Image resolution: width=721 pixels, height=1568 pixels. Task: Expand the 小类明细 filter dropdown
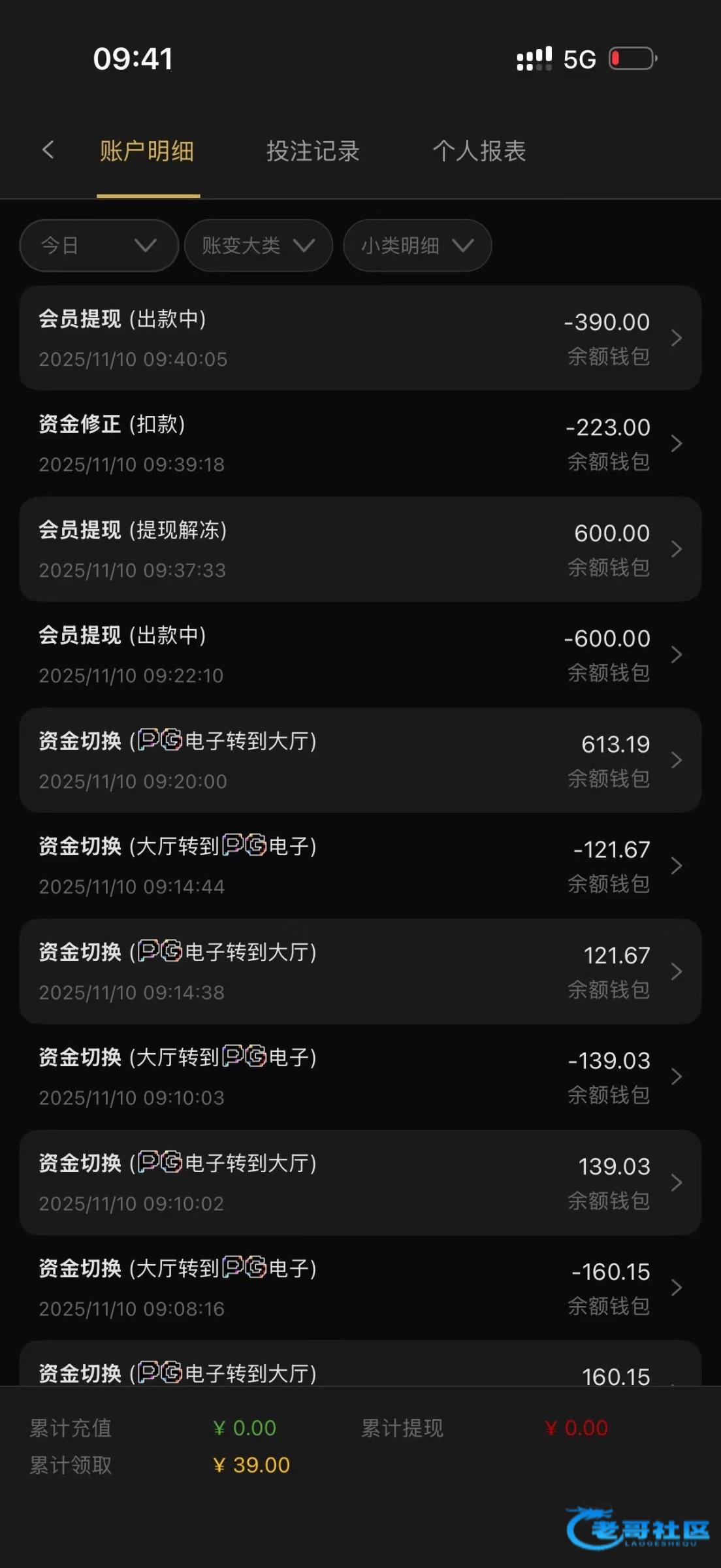coord(417,245)
